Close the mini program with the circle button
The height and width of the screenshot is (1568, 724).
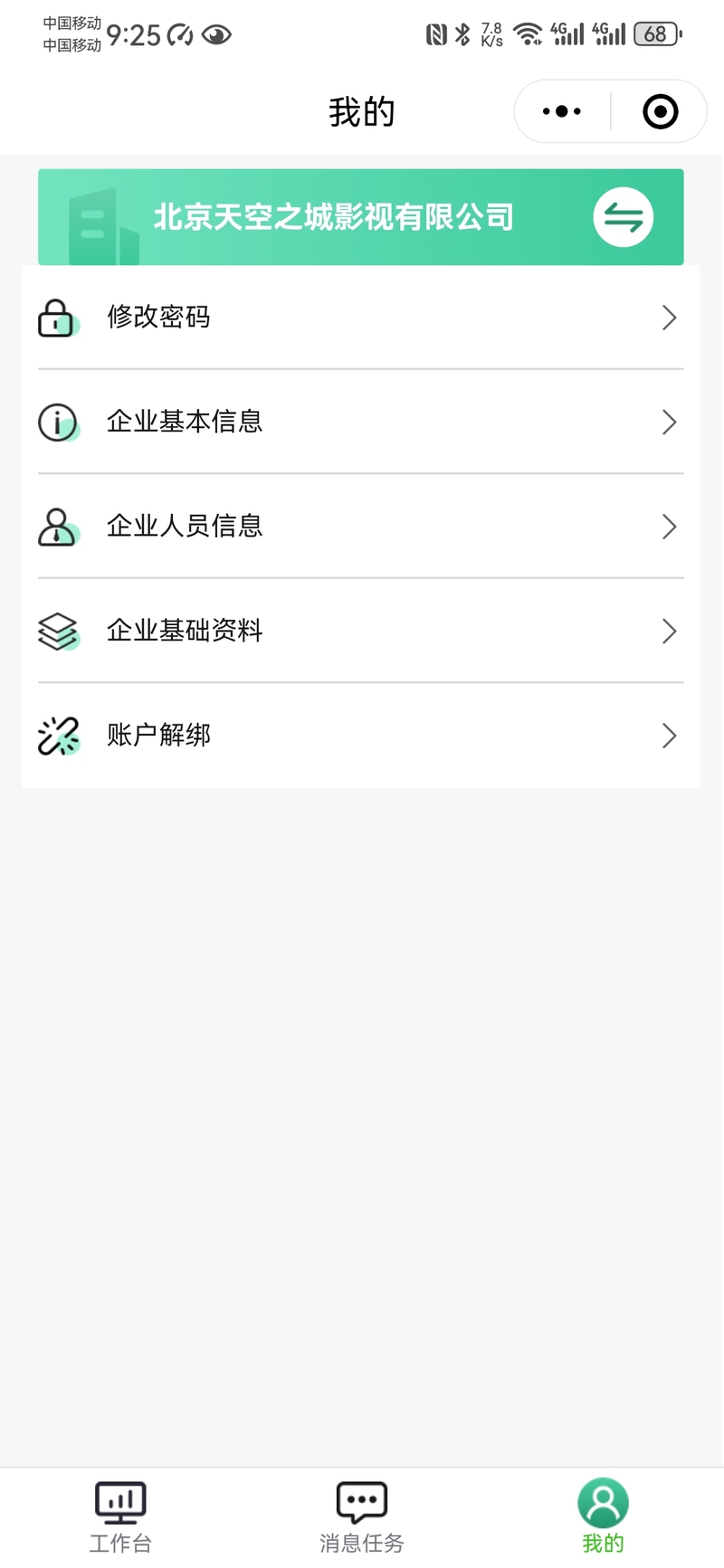pos(660,111)
